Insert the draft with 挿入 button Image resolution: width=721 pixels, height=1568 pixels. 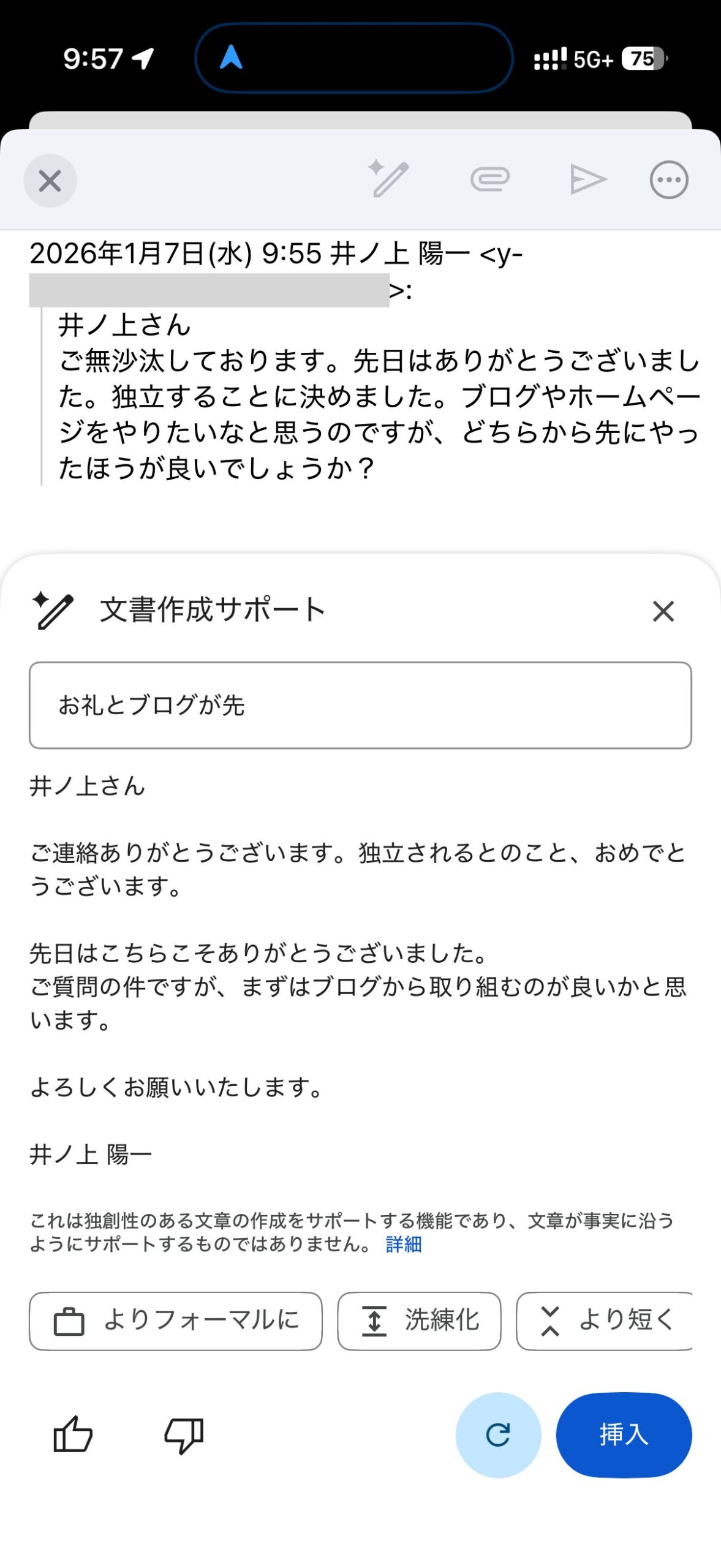click(624, 1434)
